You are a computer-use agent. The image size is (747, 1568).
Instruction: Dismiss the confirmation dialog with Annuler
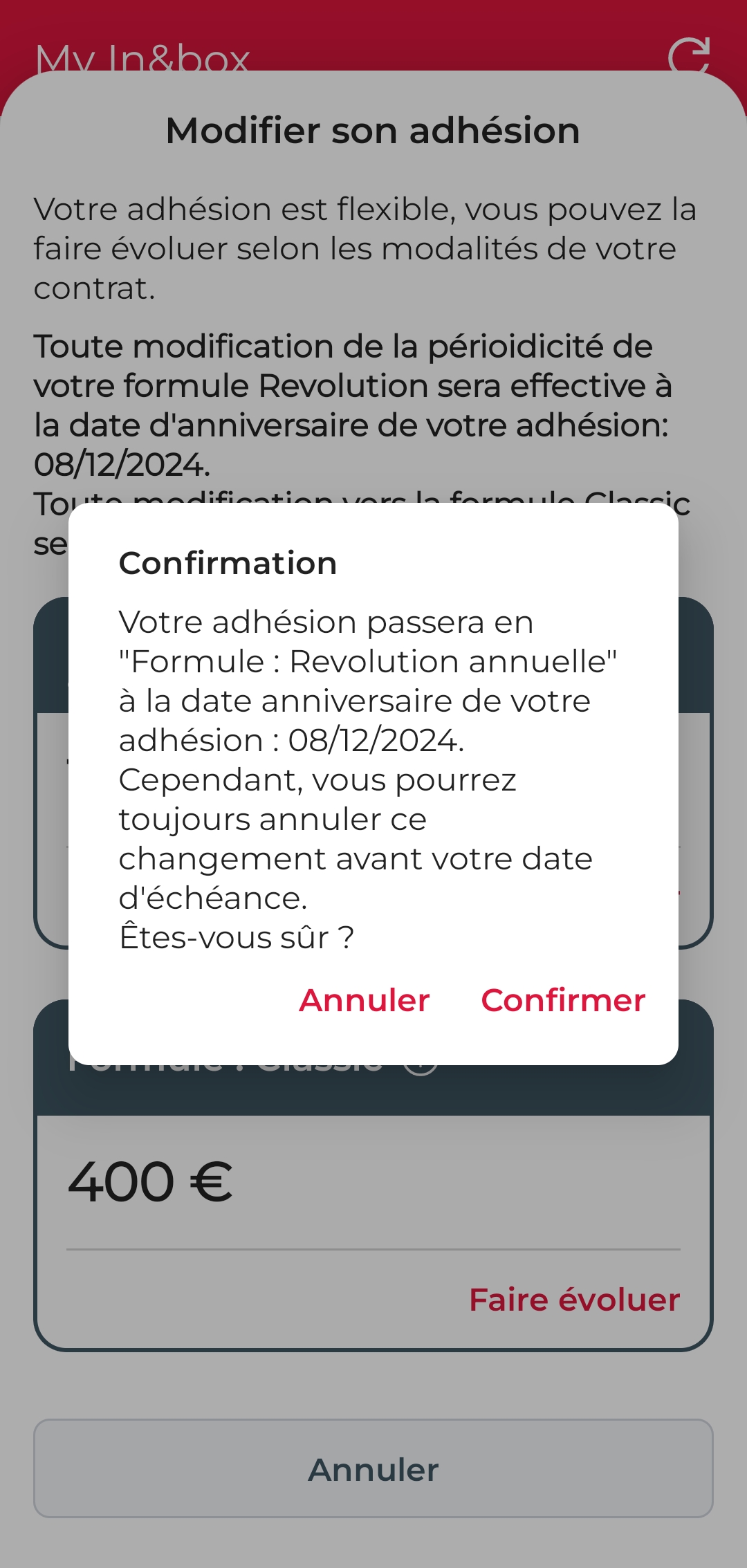click(362, 1001)
